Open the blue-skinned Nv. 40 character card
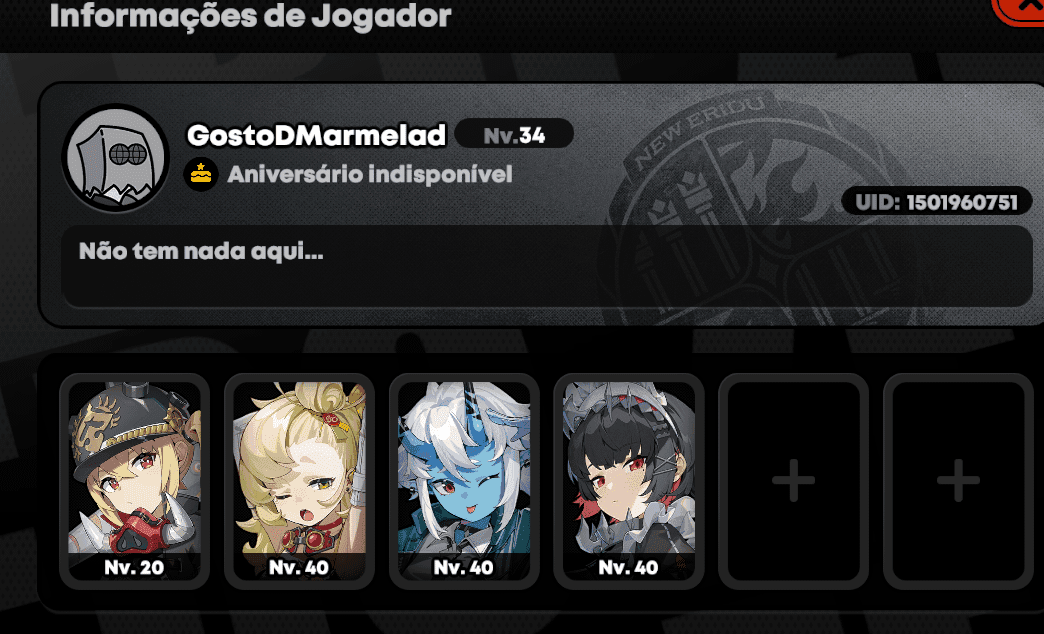 (x=464, y=480)
